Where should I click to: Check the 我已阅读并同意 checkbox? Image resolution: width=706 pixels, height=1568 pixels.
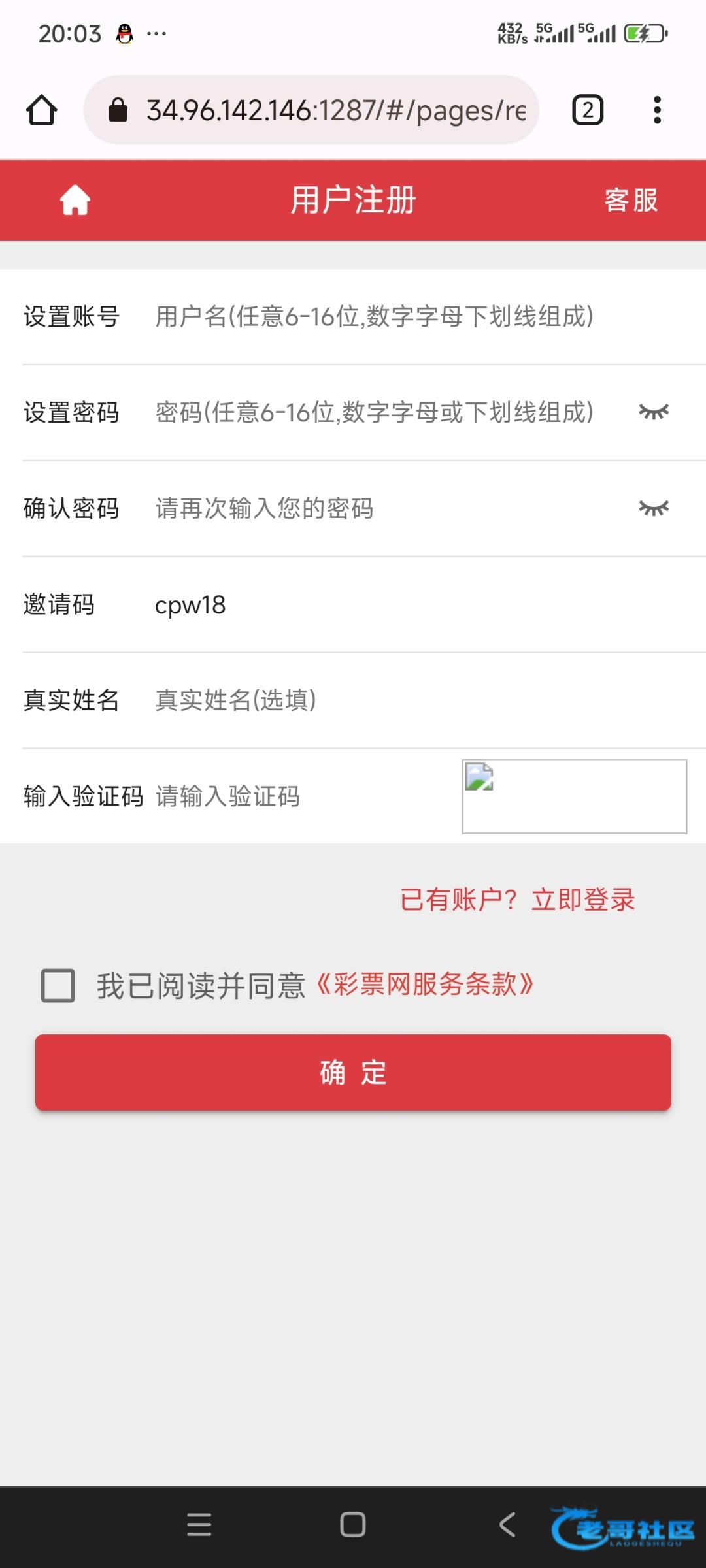(x=58, y=985)
